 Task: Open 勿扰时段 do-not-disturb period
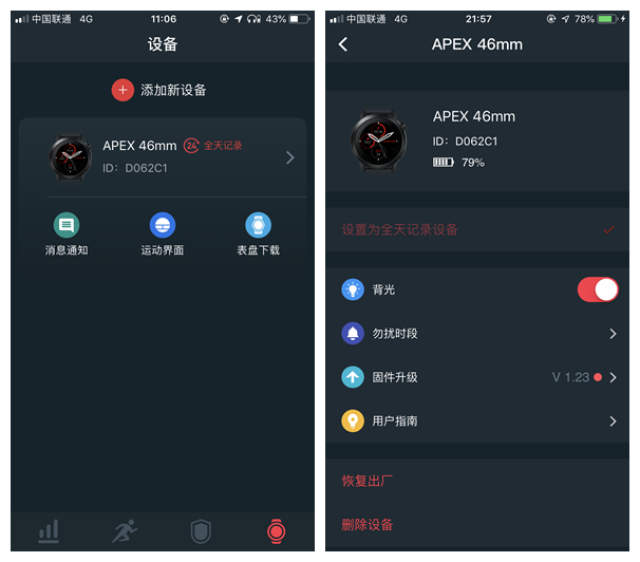click(477, 333)
